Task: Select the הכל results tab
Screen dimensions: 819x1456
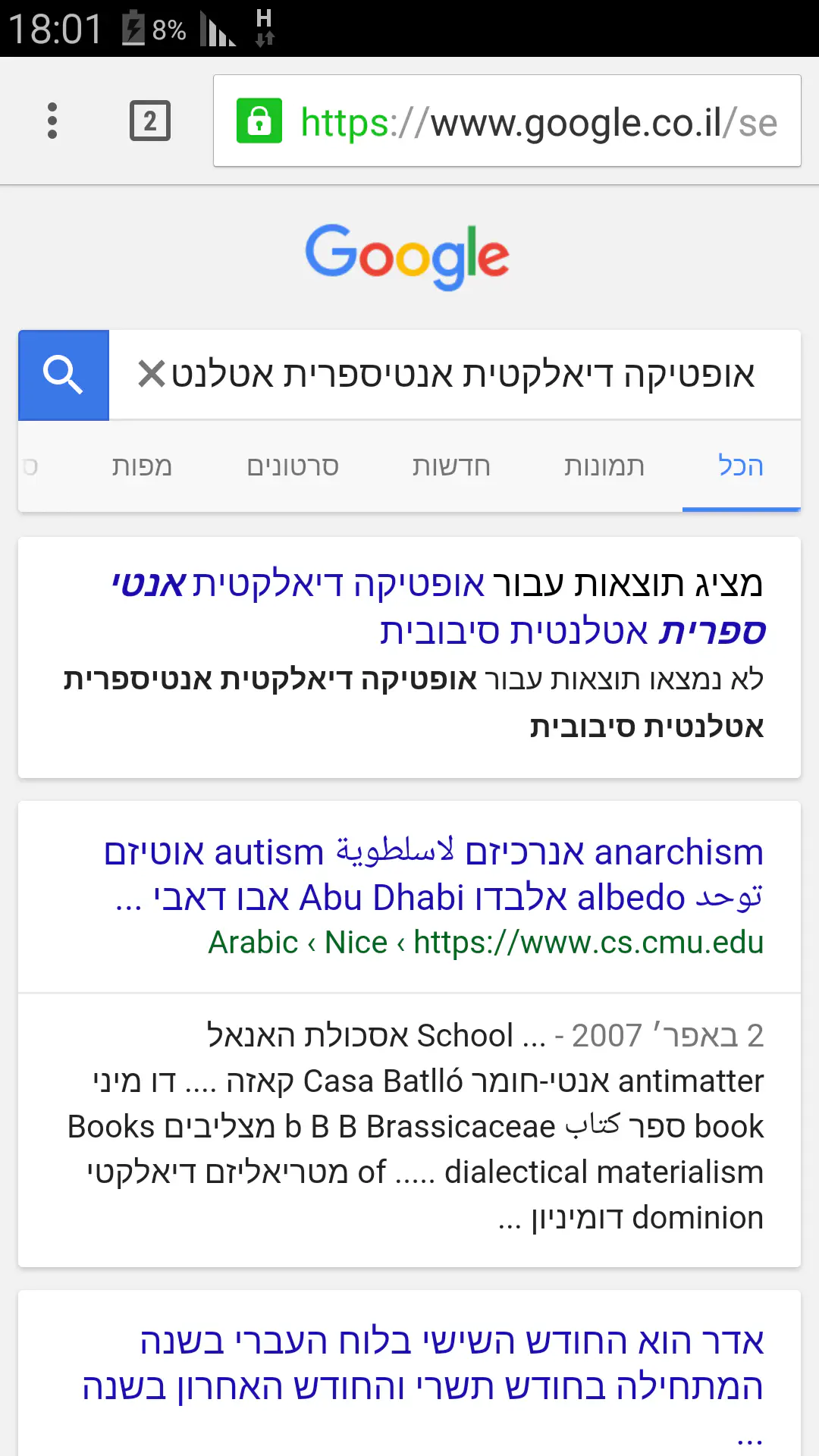Action: (740, 466)
